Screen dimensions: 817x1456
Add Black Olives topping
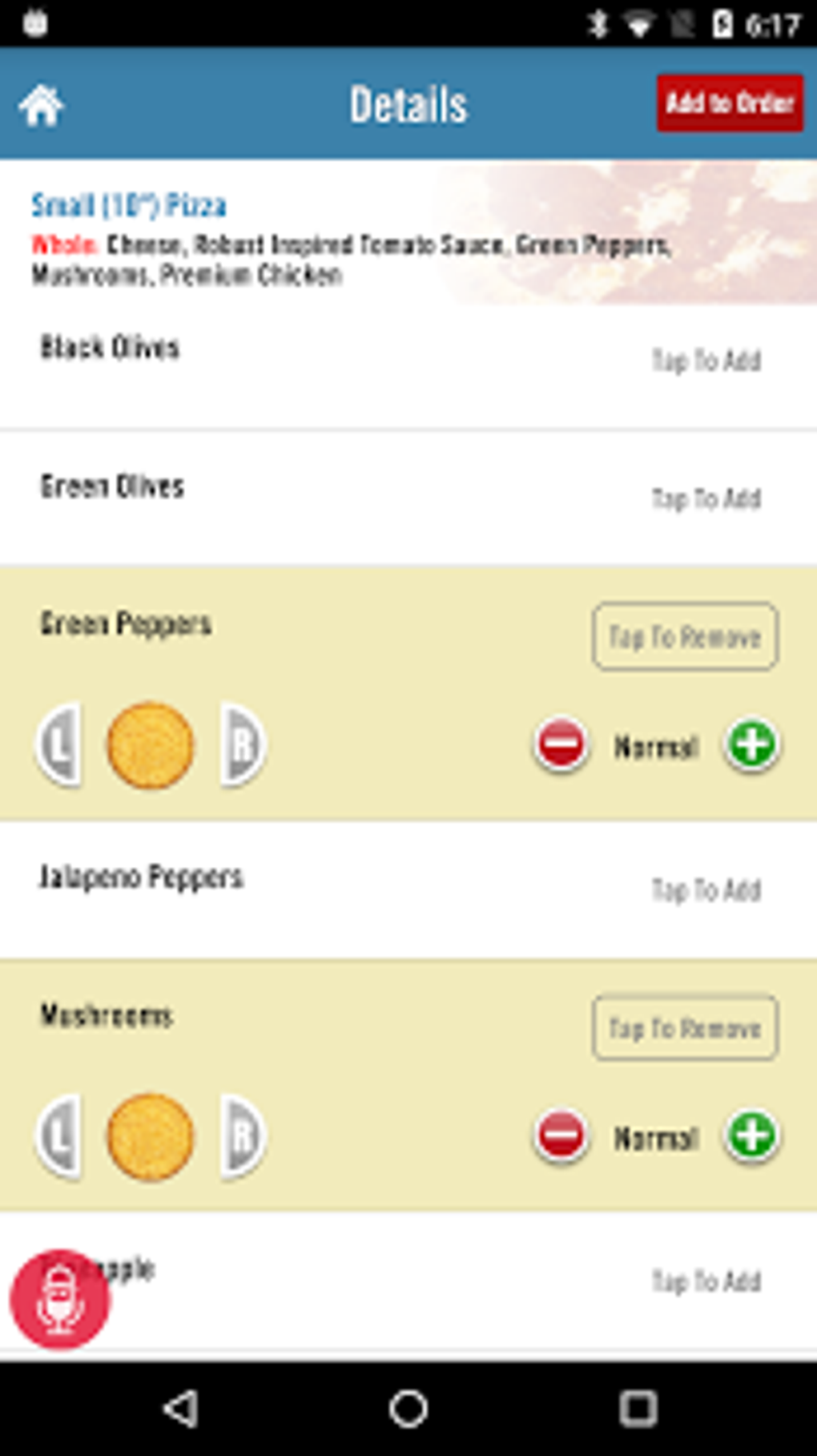coord(706,361)
